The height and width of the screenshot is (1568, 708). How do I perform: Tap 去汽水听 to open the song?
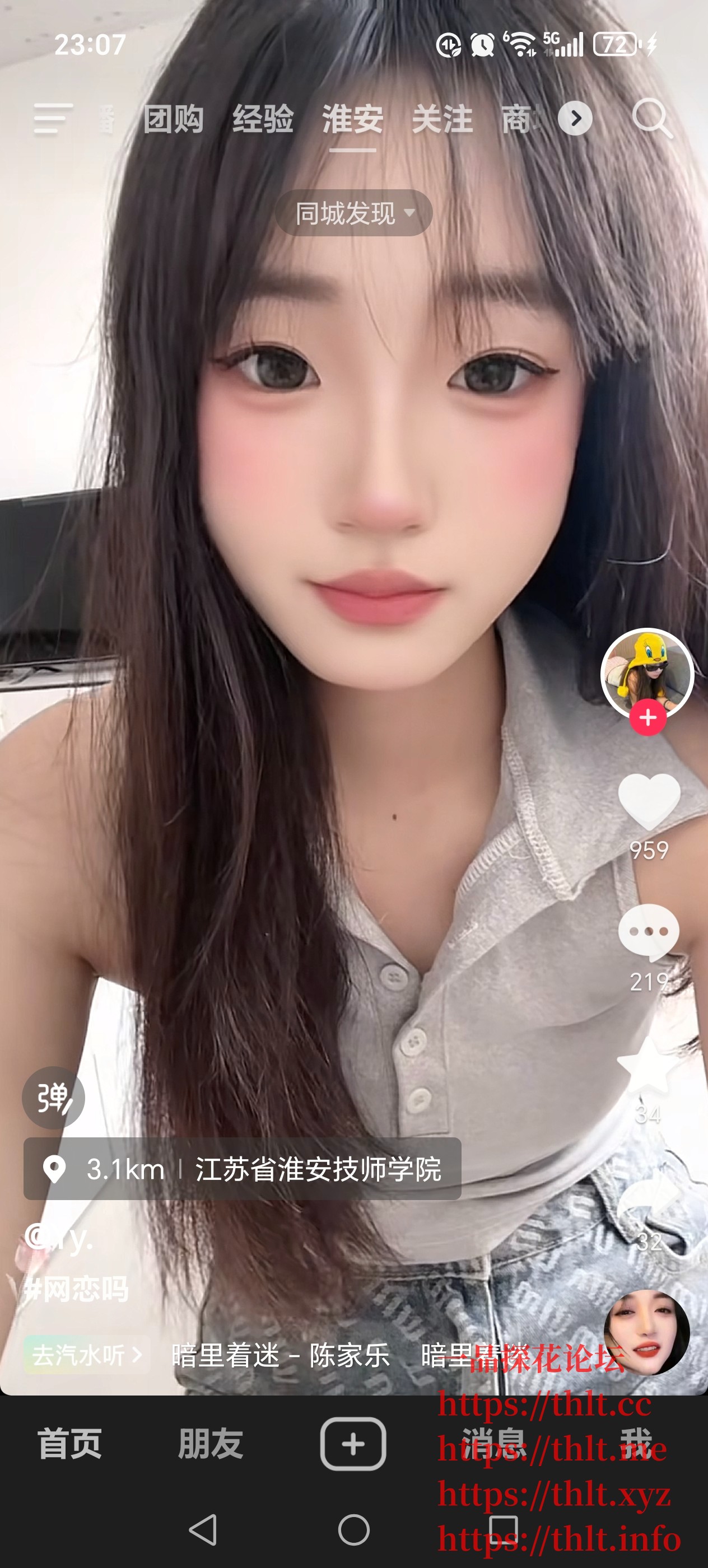pos(86,1355)
